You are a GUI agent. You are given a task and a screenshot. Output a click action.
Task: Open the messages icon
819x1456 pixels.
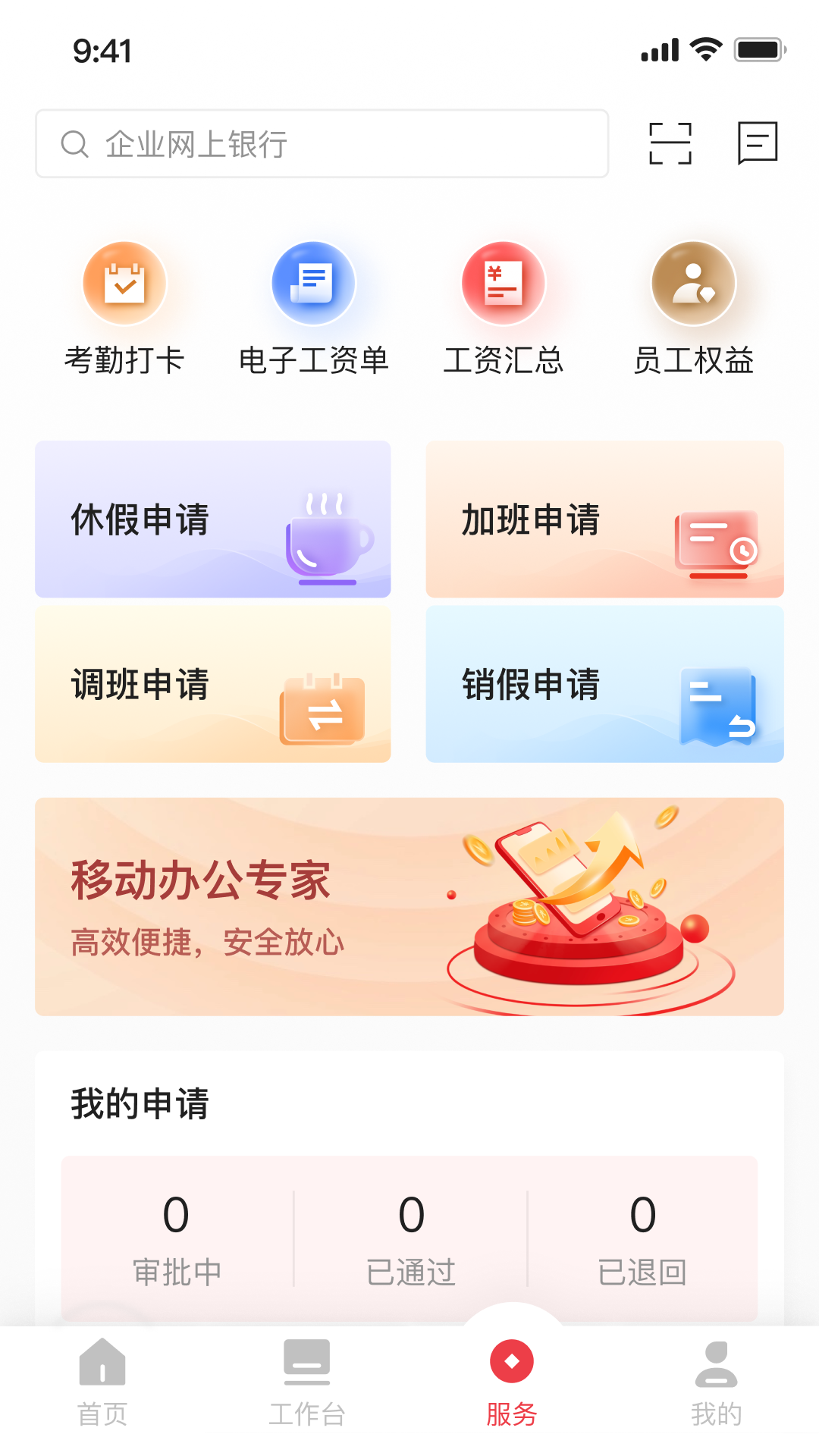click(x=758, y=143)
